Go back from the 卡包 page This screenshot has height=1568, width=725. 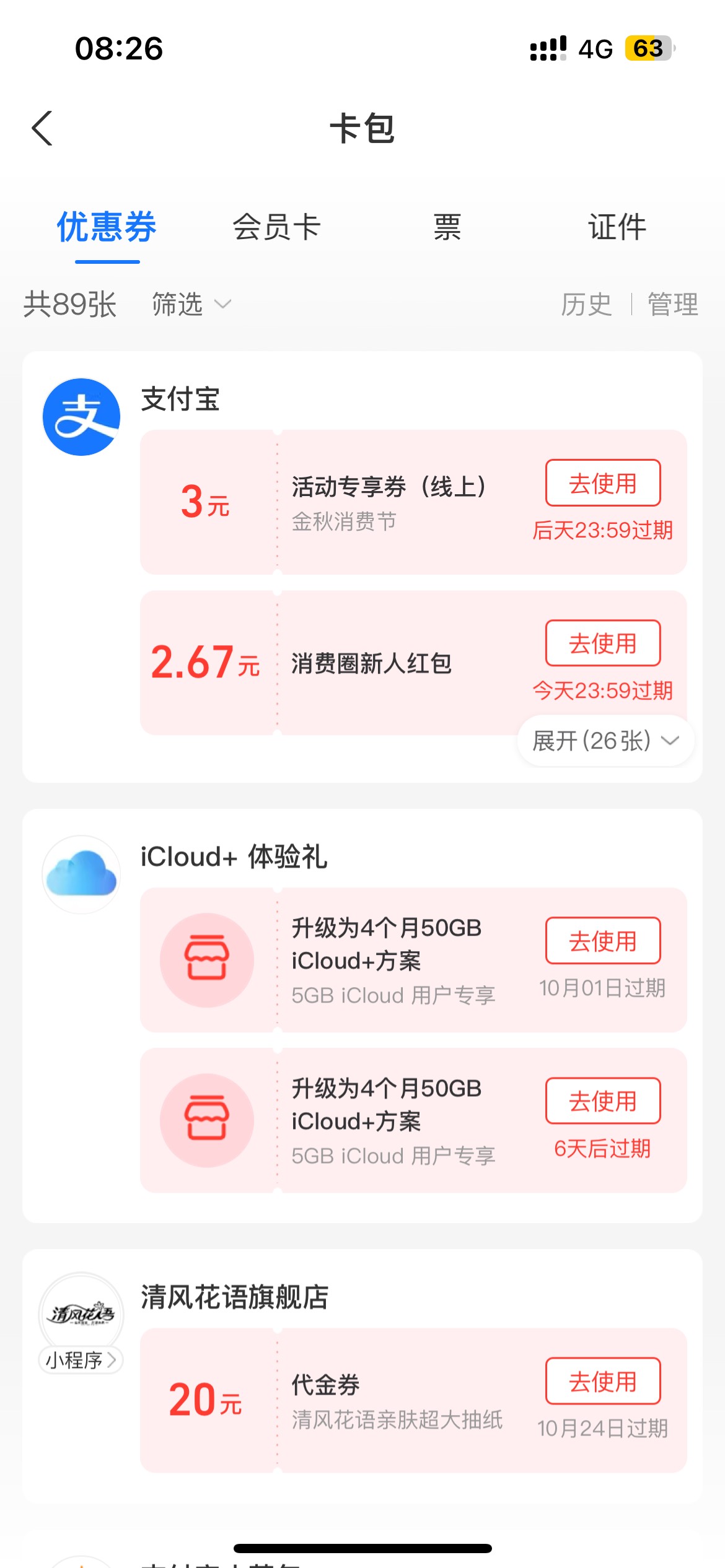42,128
